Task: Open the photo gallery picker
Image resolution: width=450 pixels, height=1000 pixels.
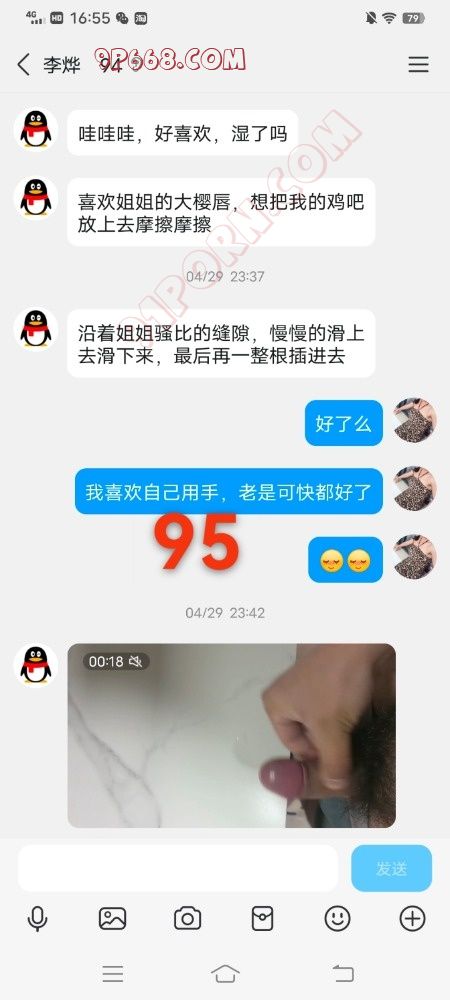Action: 112,918
